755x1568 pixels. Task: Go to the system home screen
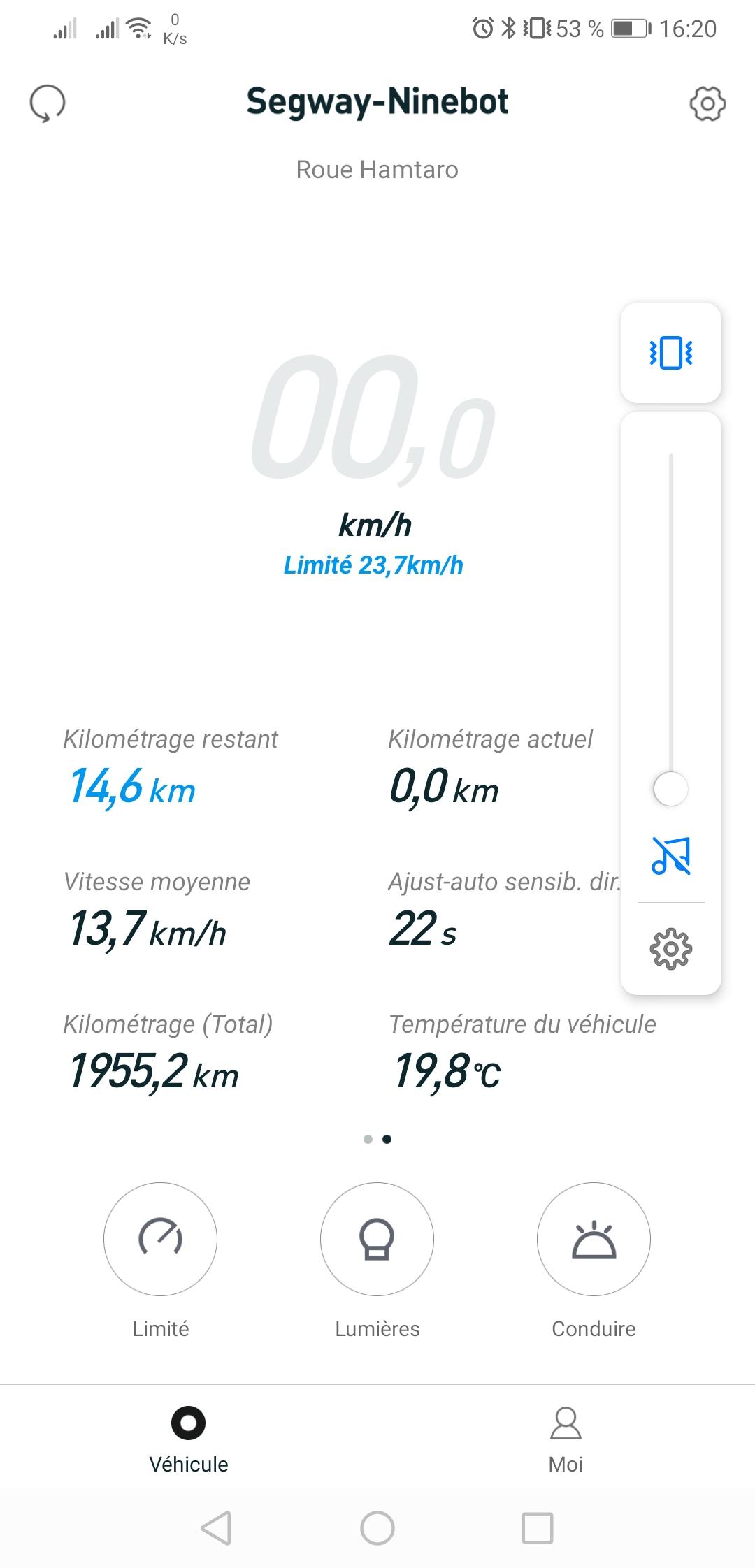click(x=377, y=1528)
